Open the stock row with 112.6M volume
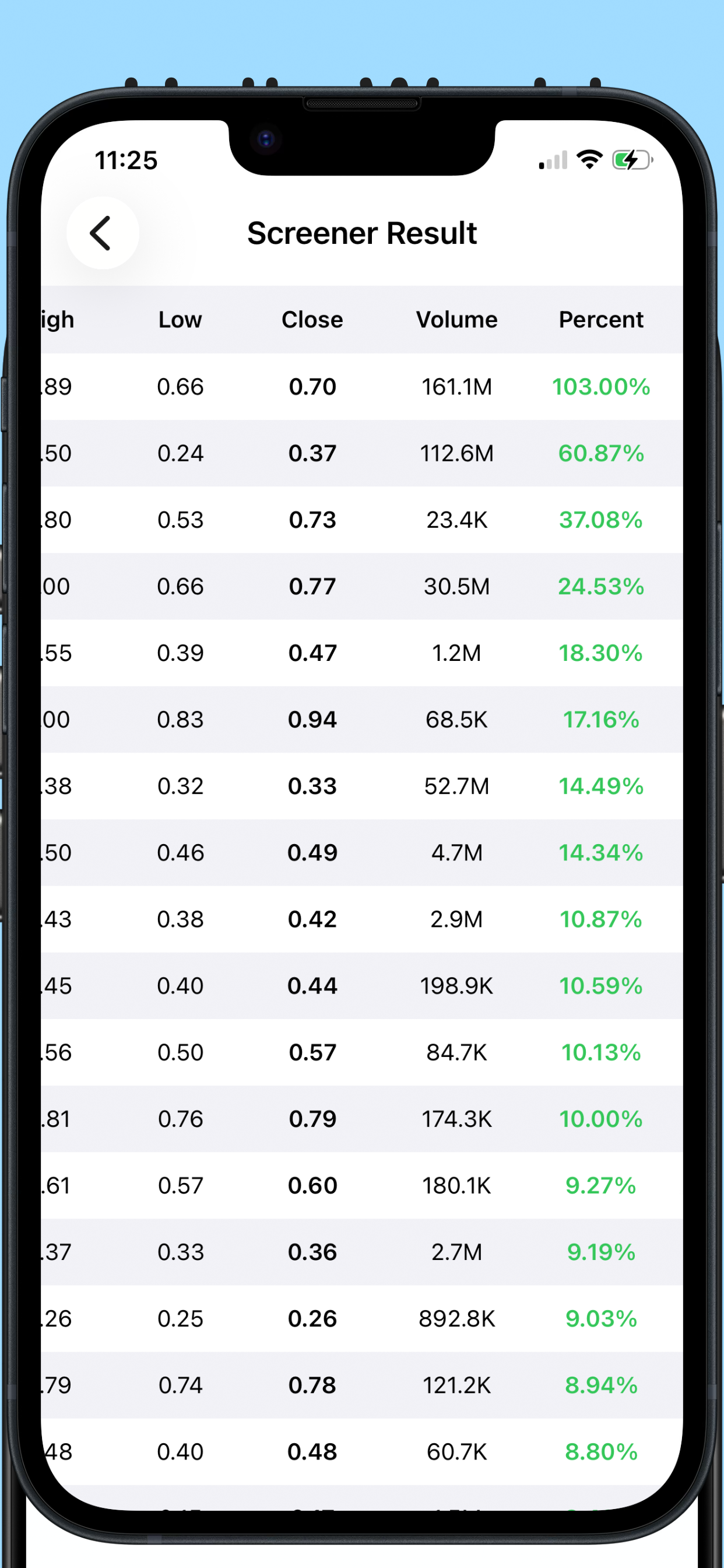This screenshot has height=1568, width=724. coord(362,453)
